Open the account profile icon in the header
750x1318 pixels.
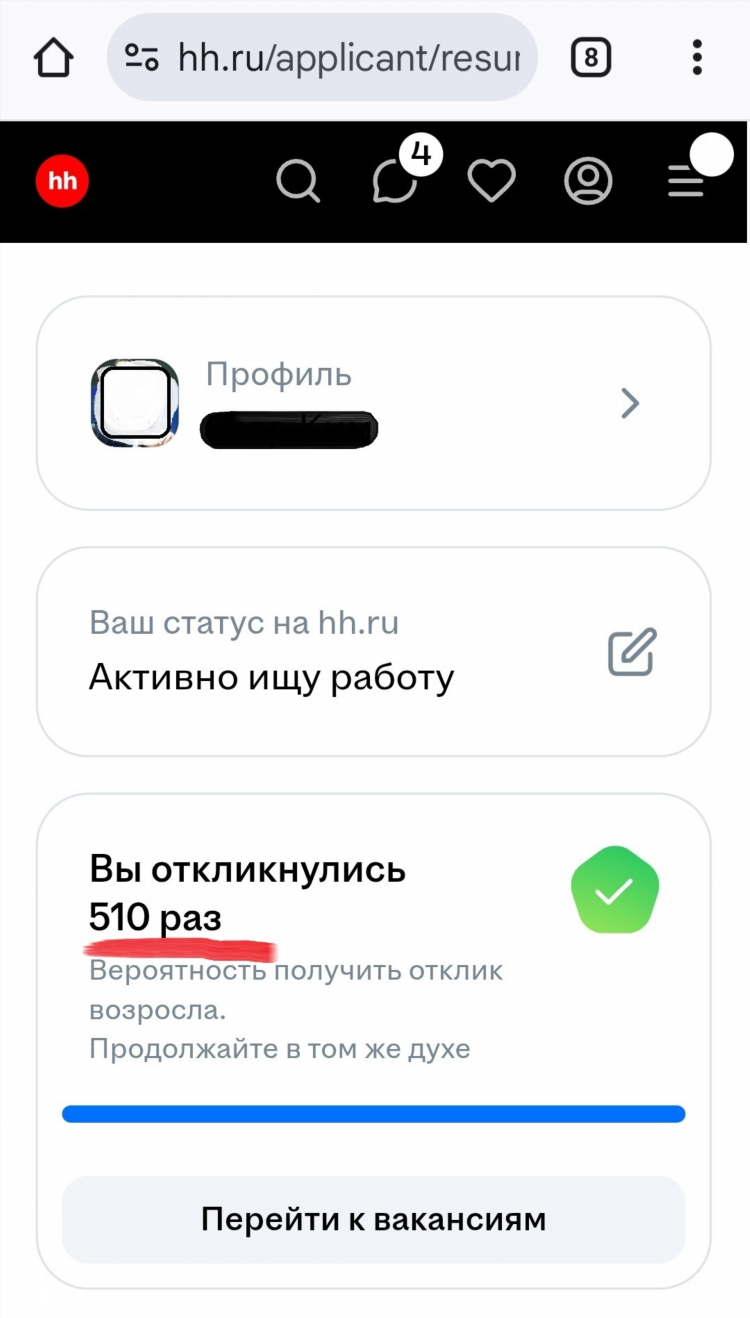588,181
